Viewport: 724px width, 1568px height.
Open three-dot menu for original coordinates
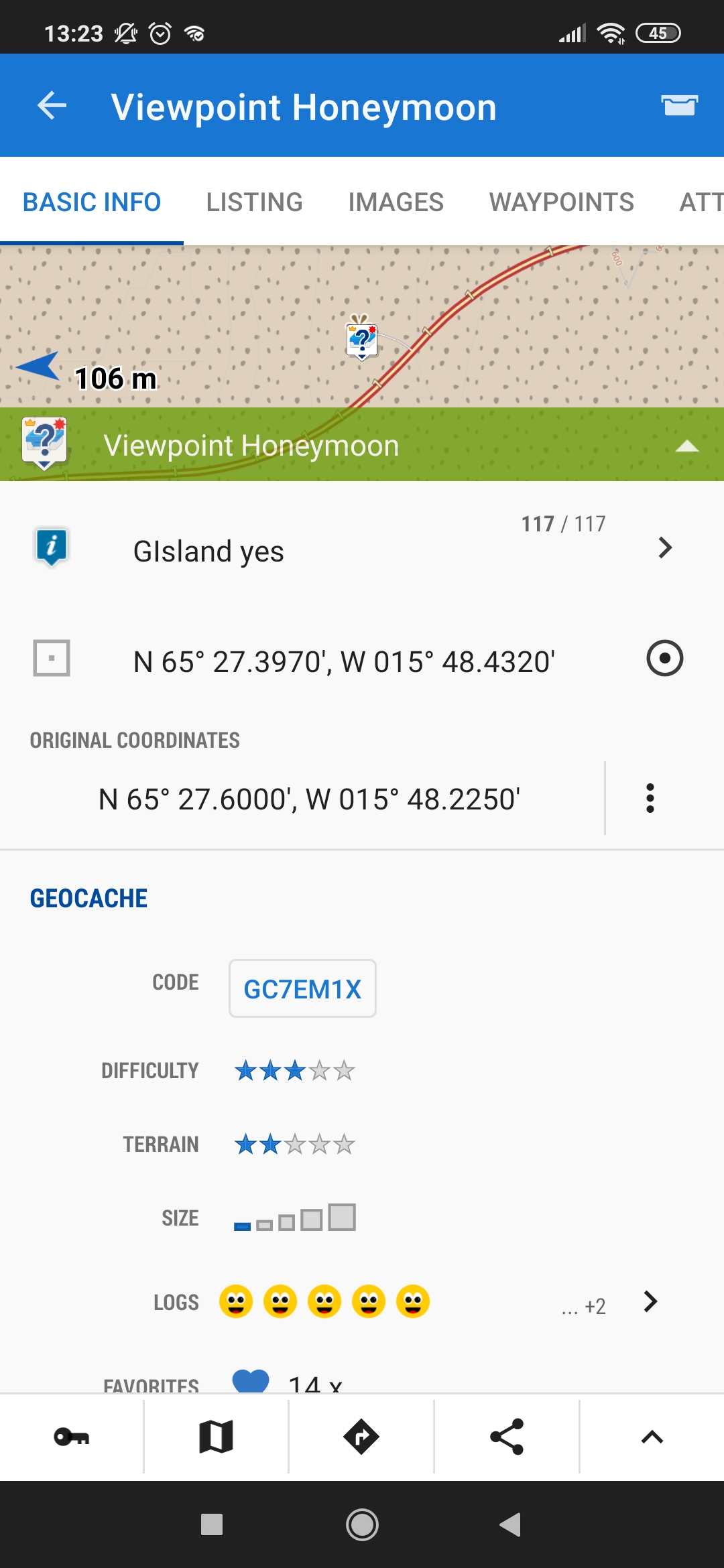coord(650,798)
